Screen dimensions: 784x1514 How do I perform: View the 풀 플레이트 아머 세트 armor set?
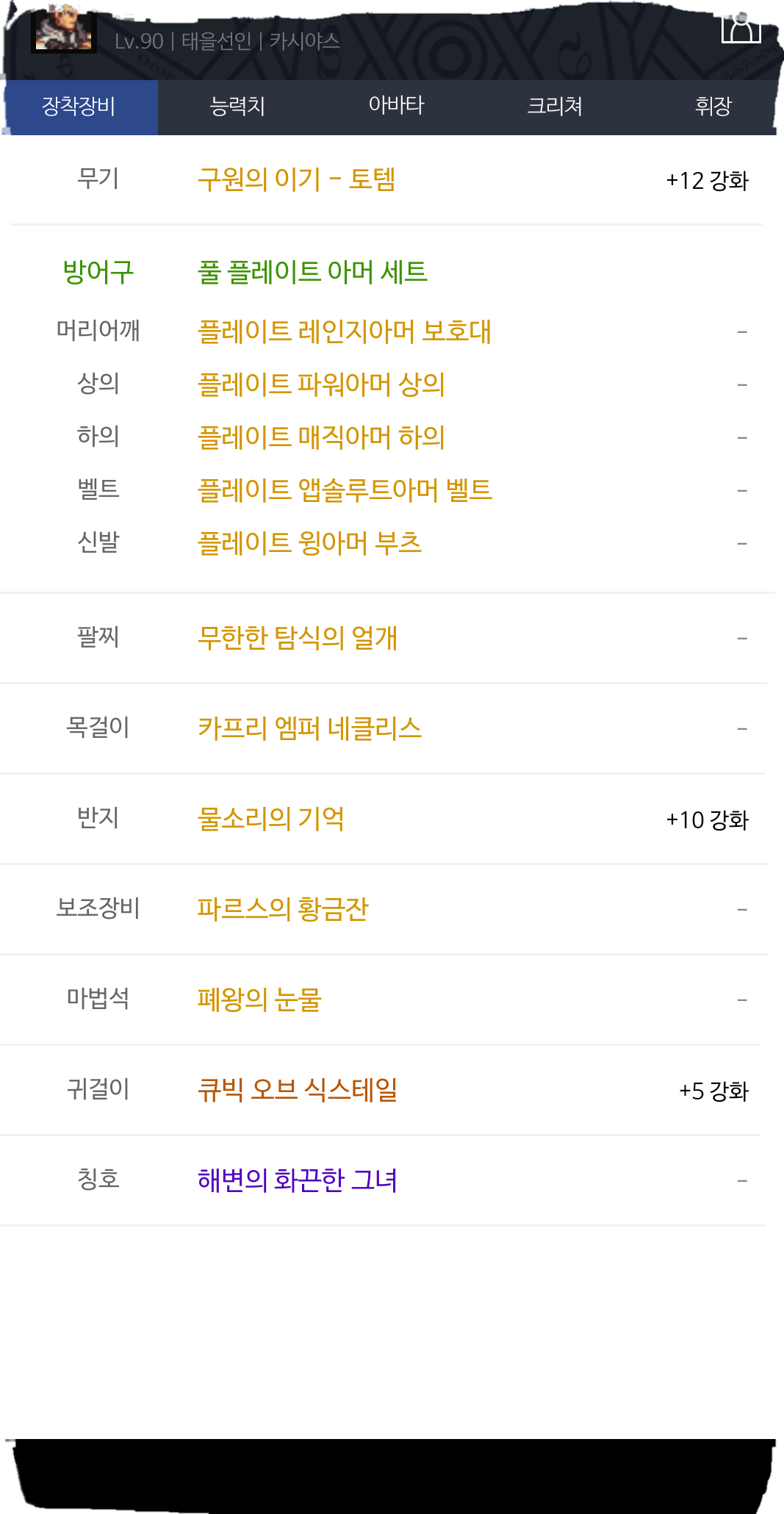(x=312, y=272)
